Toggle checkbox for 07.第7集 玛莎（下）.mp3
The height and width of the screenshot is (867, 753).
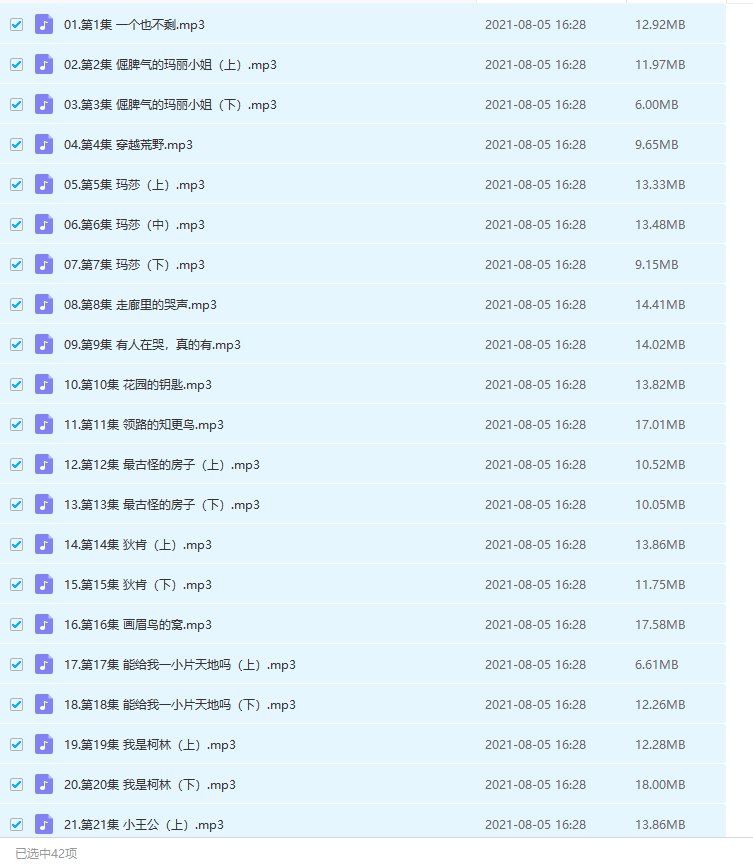click(x=16, y=264)
